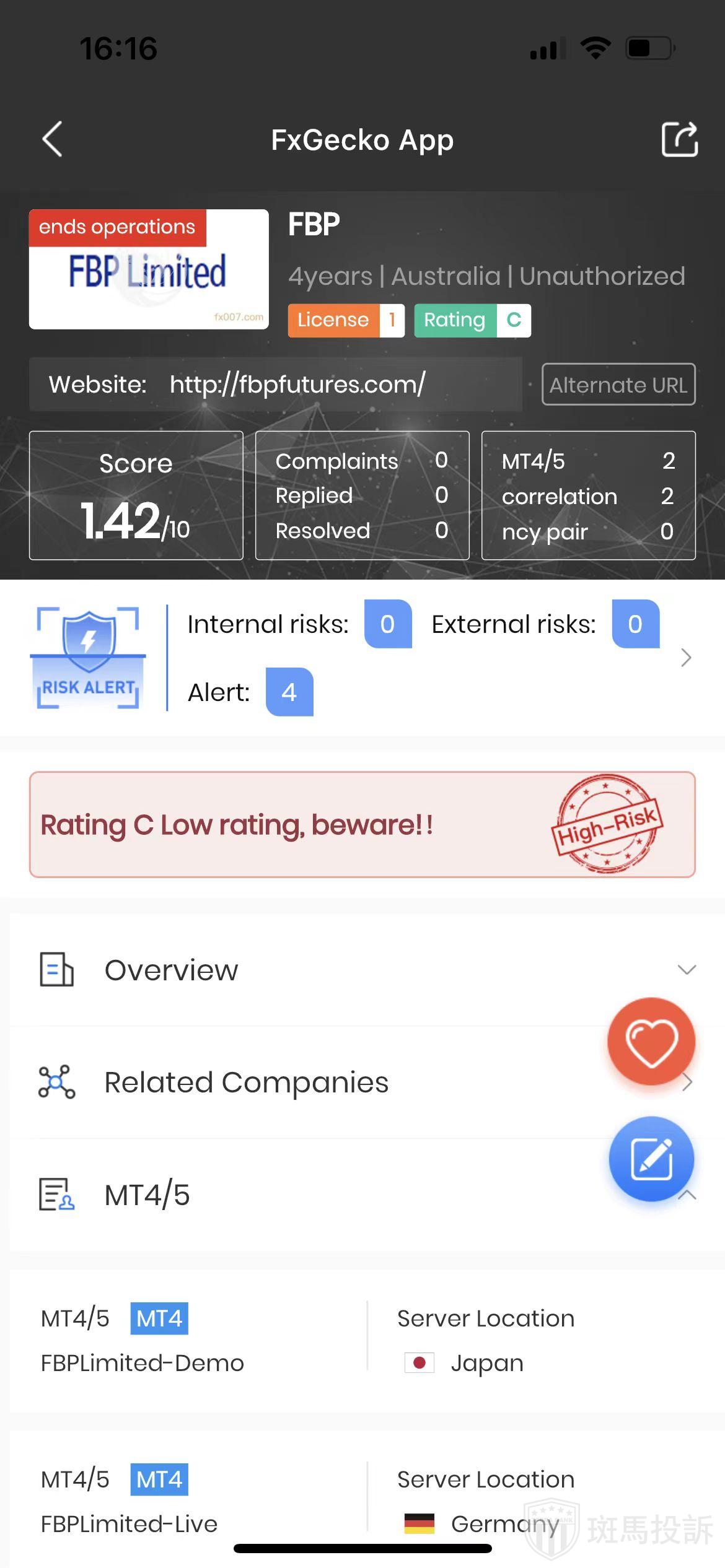The width and height of the screenshot is (725, 1568).
Task: Go back using the top-left arrow
Action: pos(53,139)
